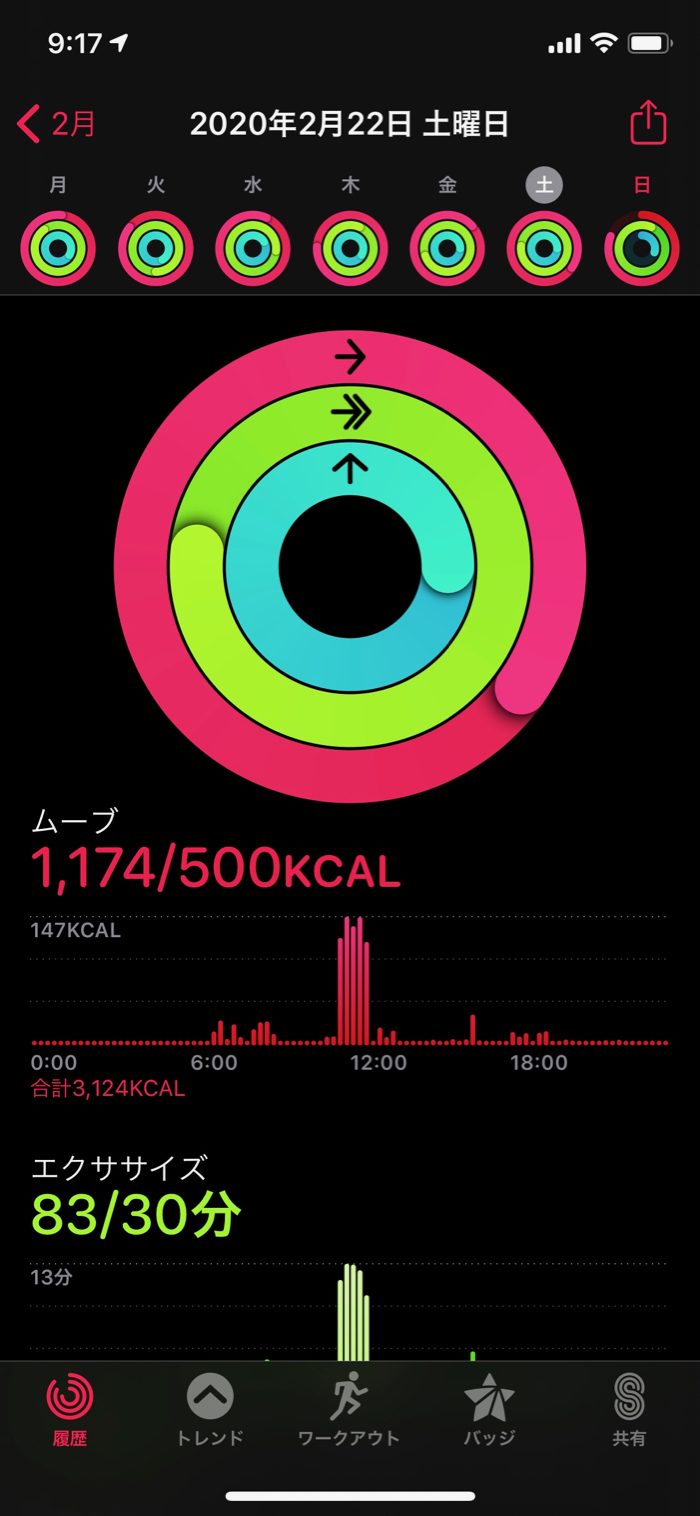The width and height of the screenshot is (700, 1516).
Task: Share this day's activity summary
Action: (x=647, y=124)
